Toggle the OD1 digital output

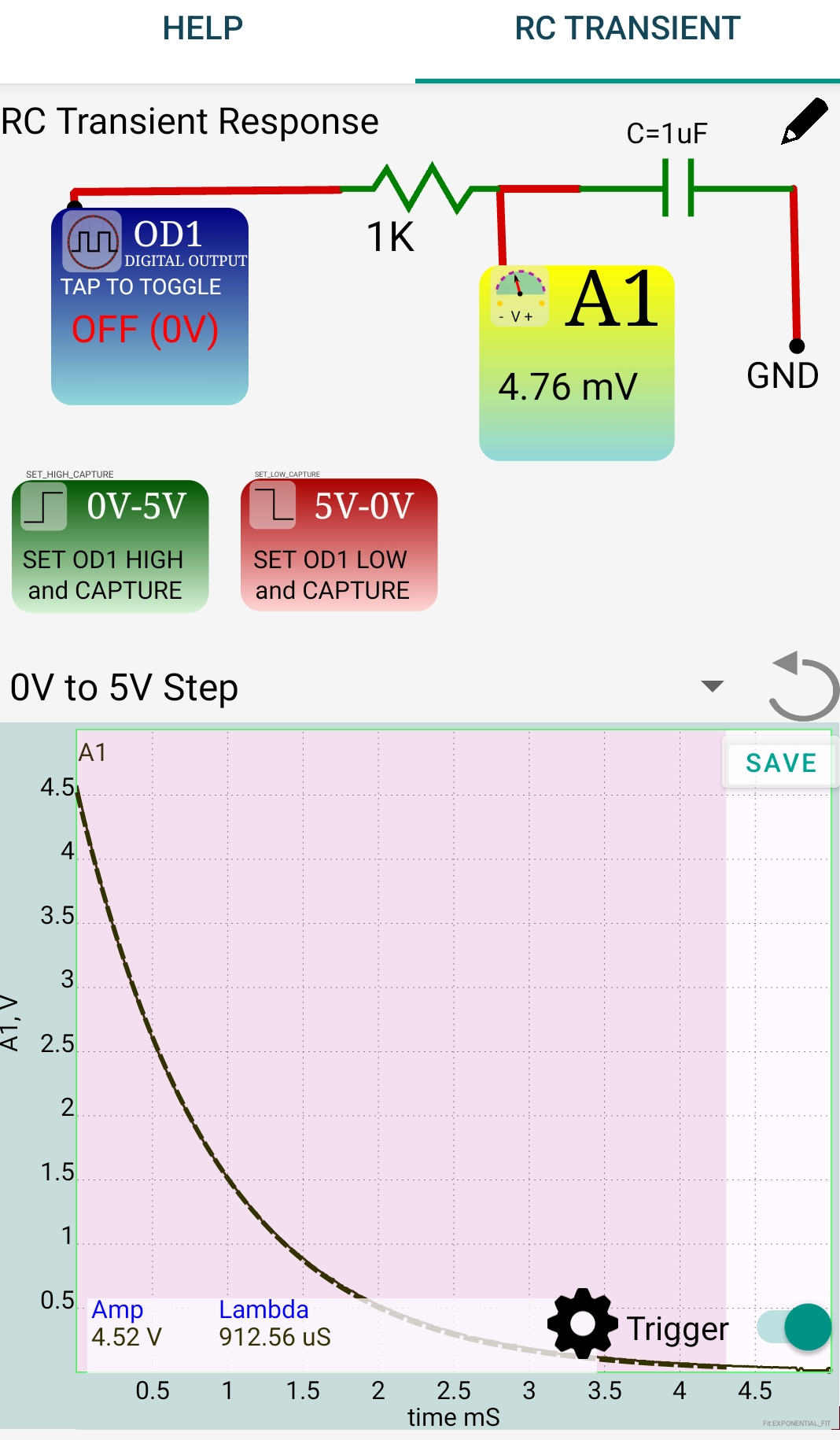149,306
